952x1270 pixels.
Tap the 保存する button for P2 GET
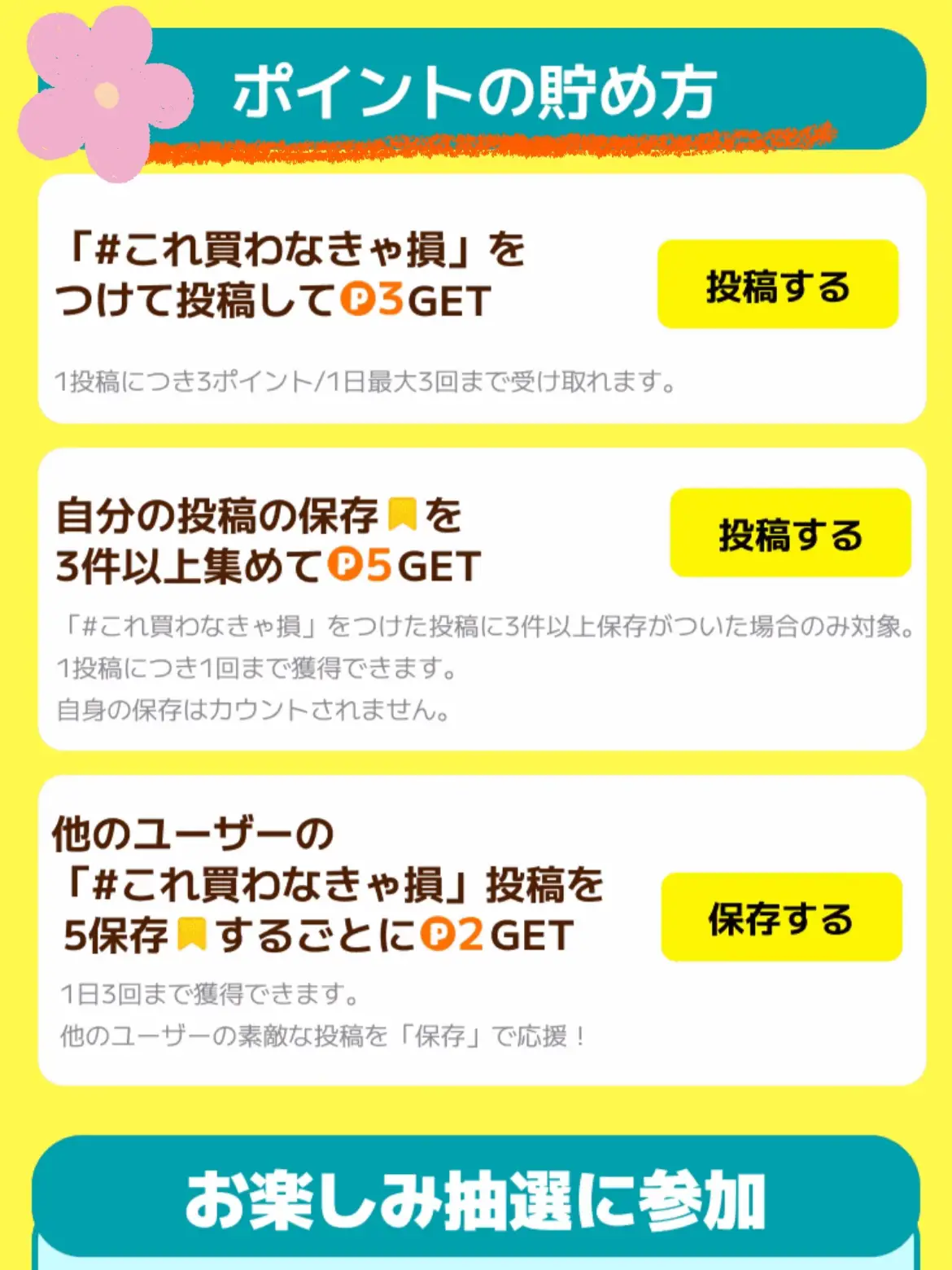781,917
